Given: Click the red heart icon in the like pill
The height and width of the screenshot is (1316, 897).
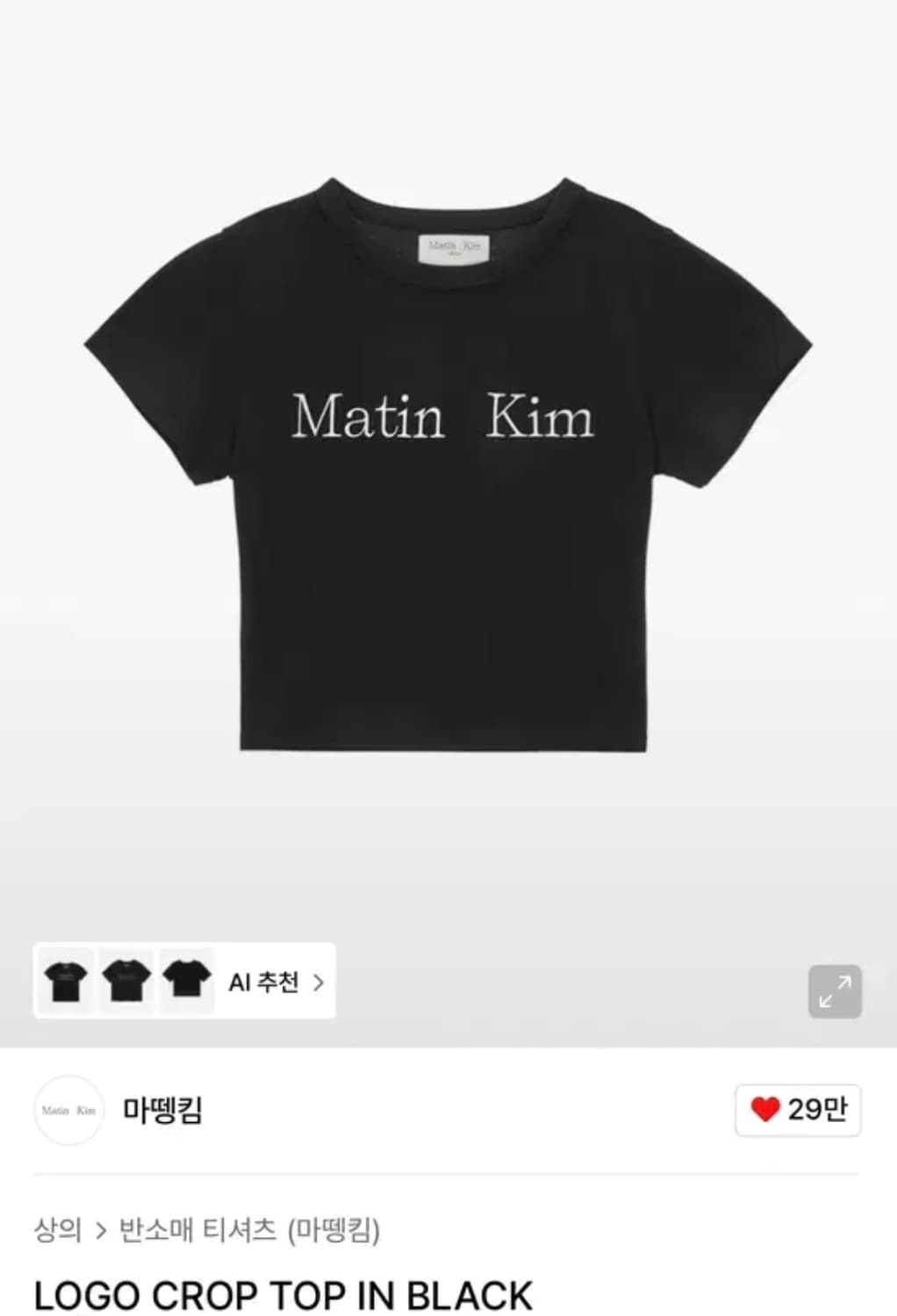Looking at the screenshot, I should pyautogui.click(x=767, y=1109).
